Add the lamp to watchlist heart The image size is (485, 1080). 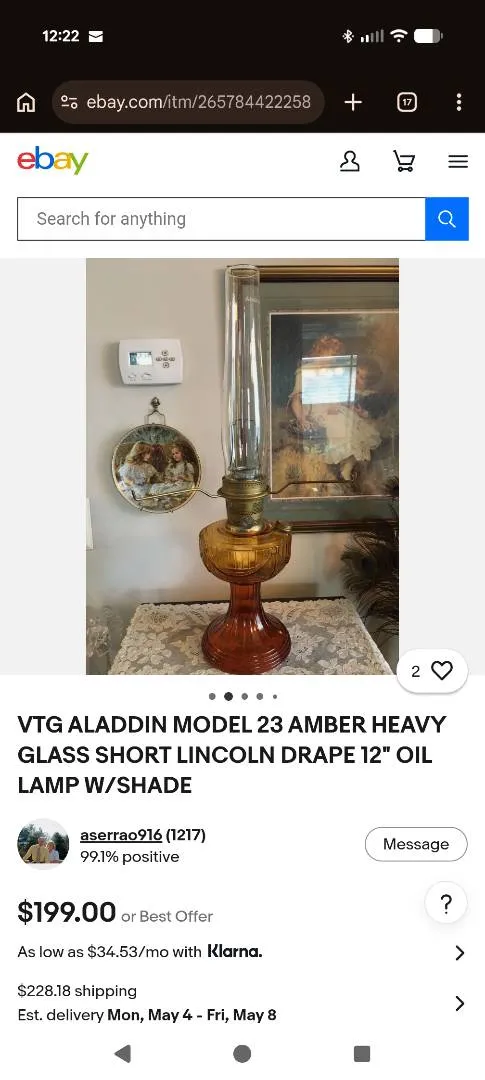point(433,671)
